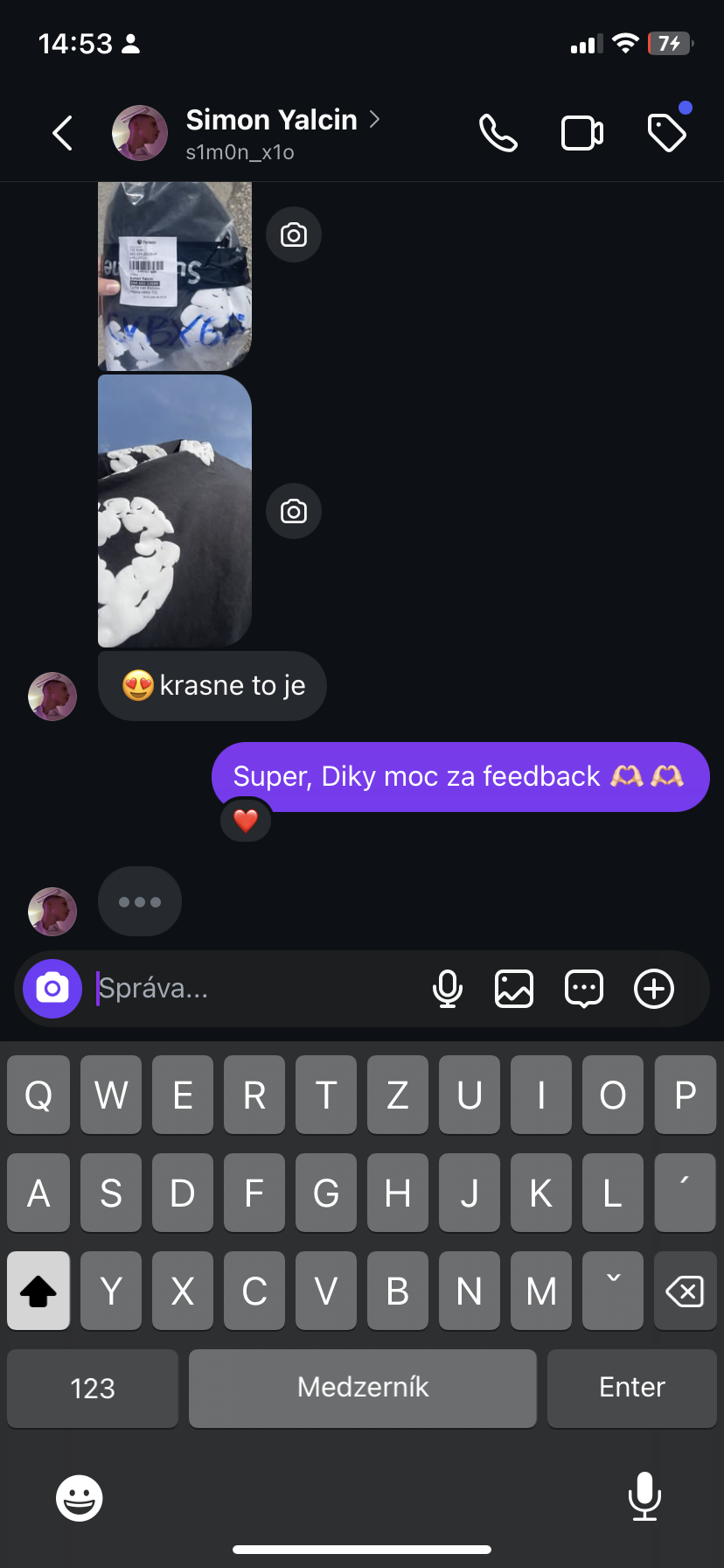
Task: Record a voice message
Action: coord(448,989)
